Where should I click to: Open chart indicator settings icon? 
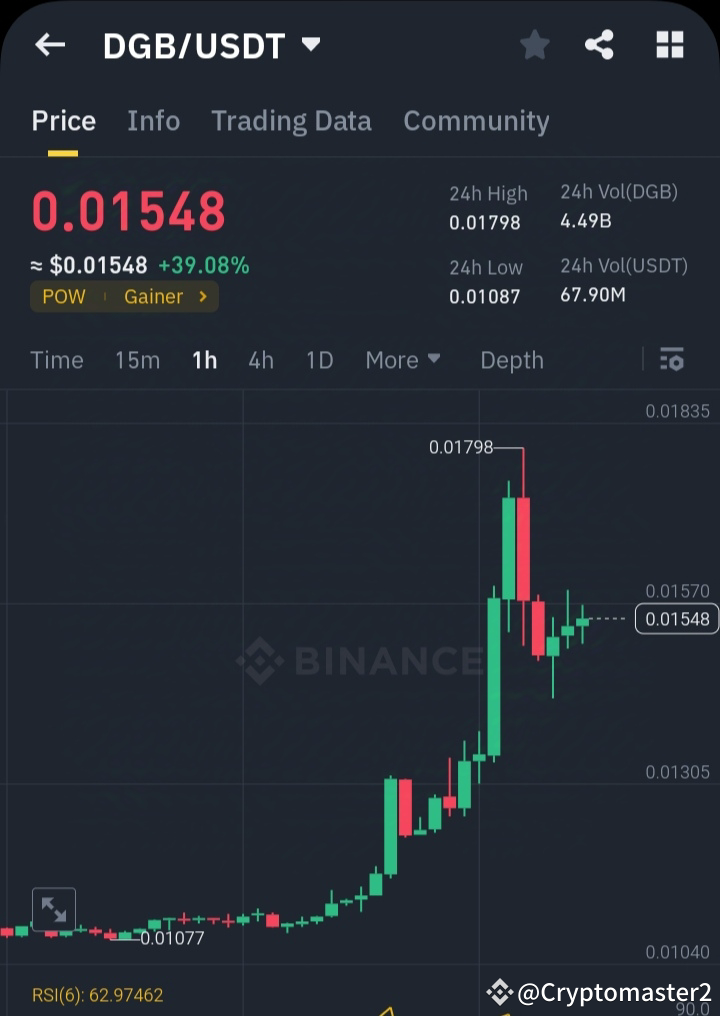pyautogui.click(x=673, y=359)
